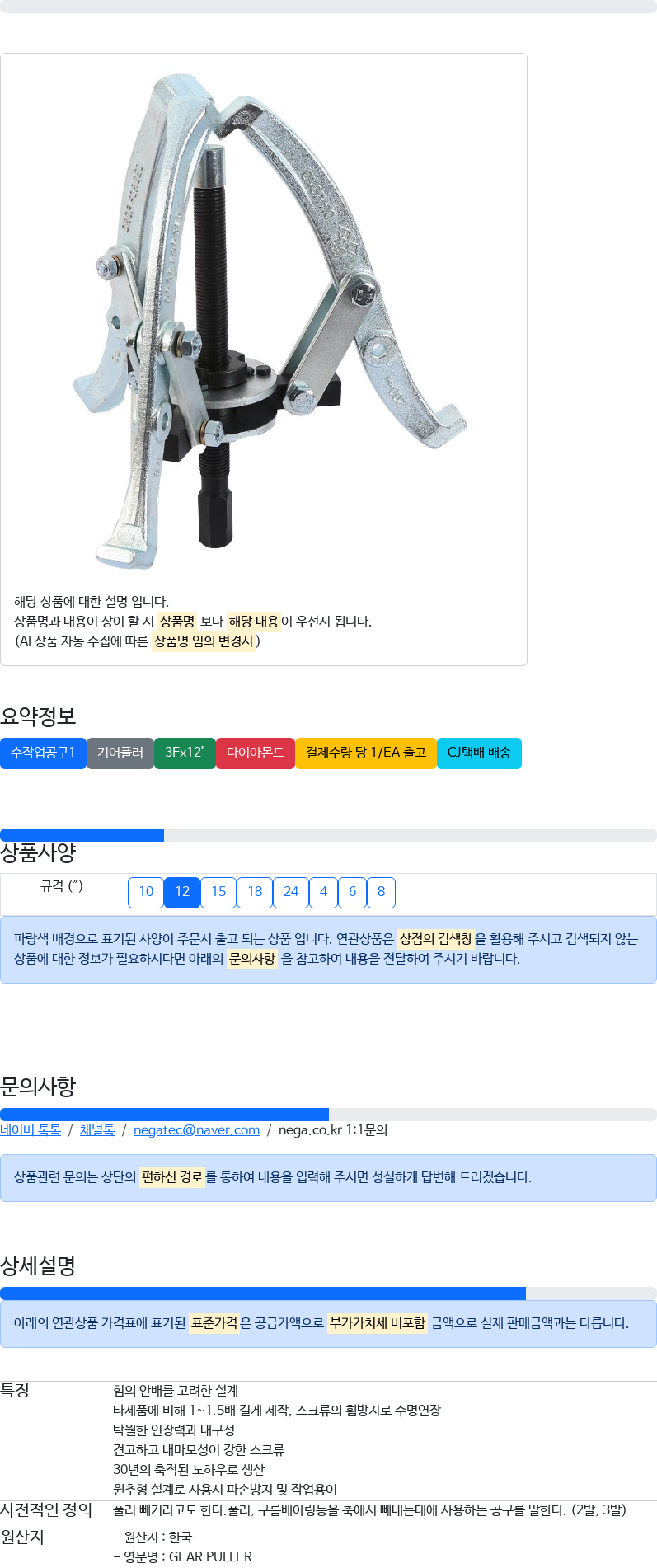Choose size 18 in the specification row
657x1568 pixels.
point(255,892)
